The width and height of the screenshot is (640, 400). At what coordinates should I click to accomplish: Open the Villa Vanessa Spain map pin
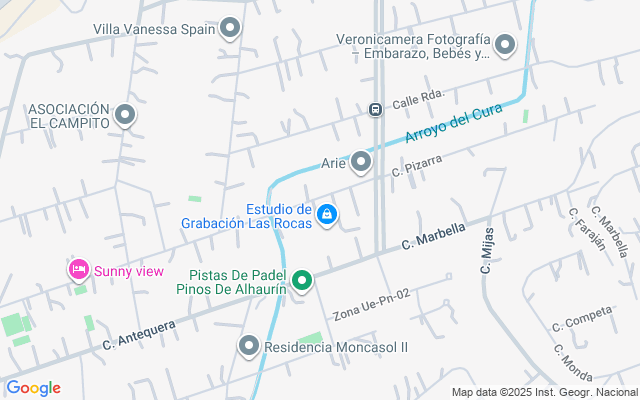click(x=230, y=30)
